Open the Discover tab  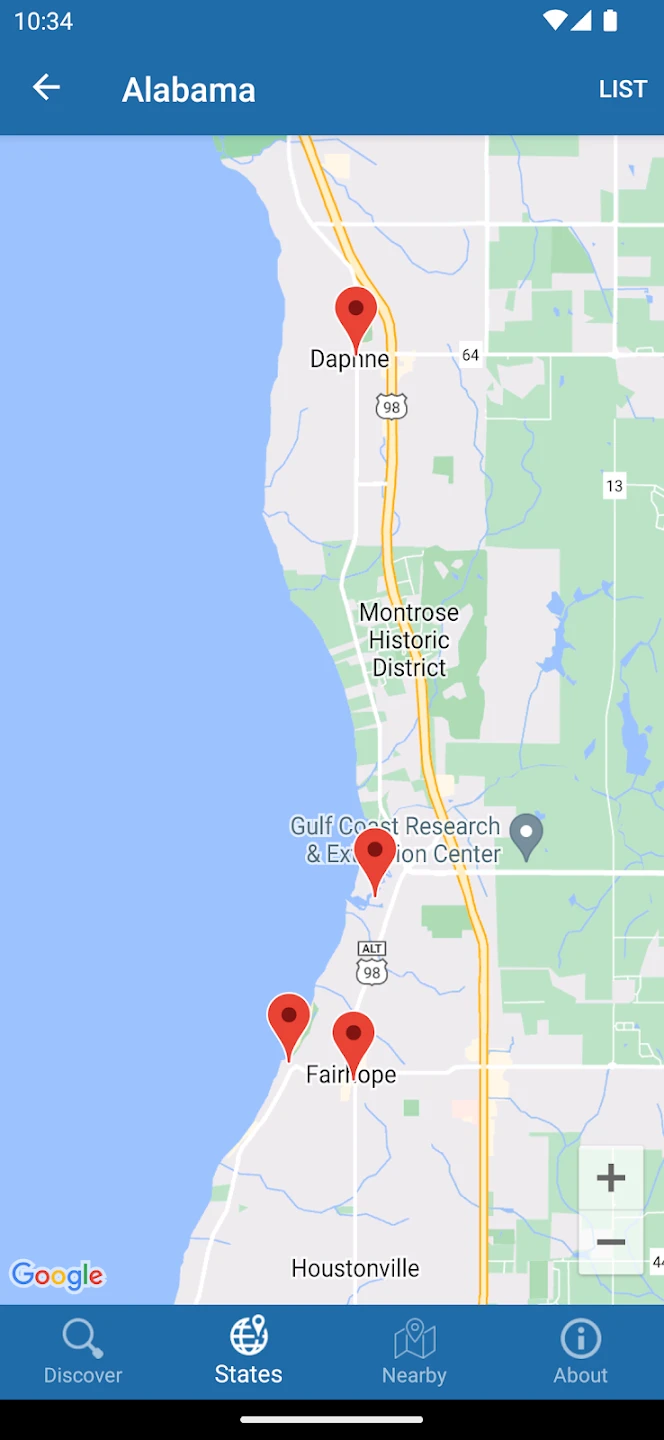pyautogui.click(x=83, y=1351)
